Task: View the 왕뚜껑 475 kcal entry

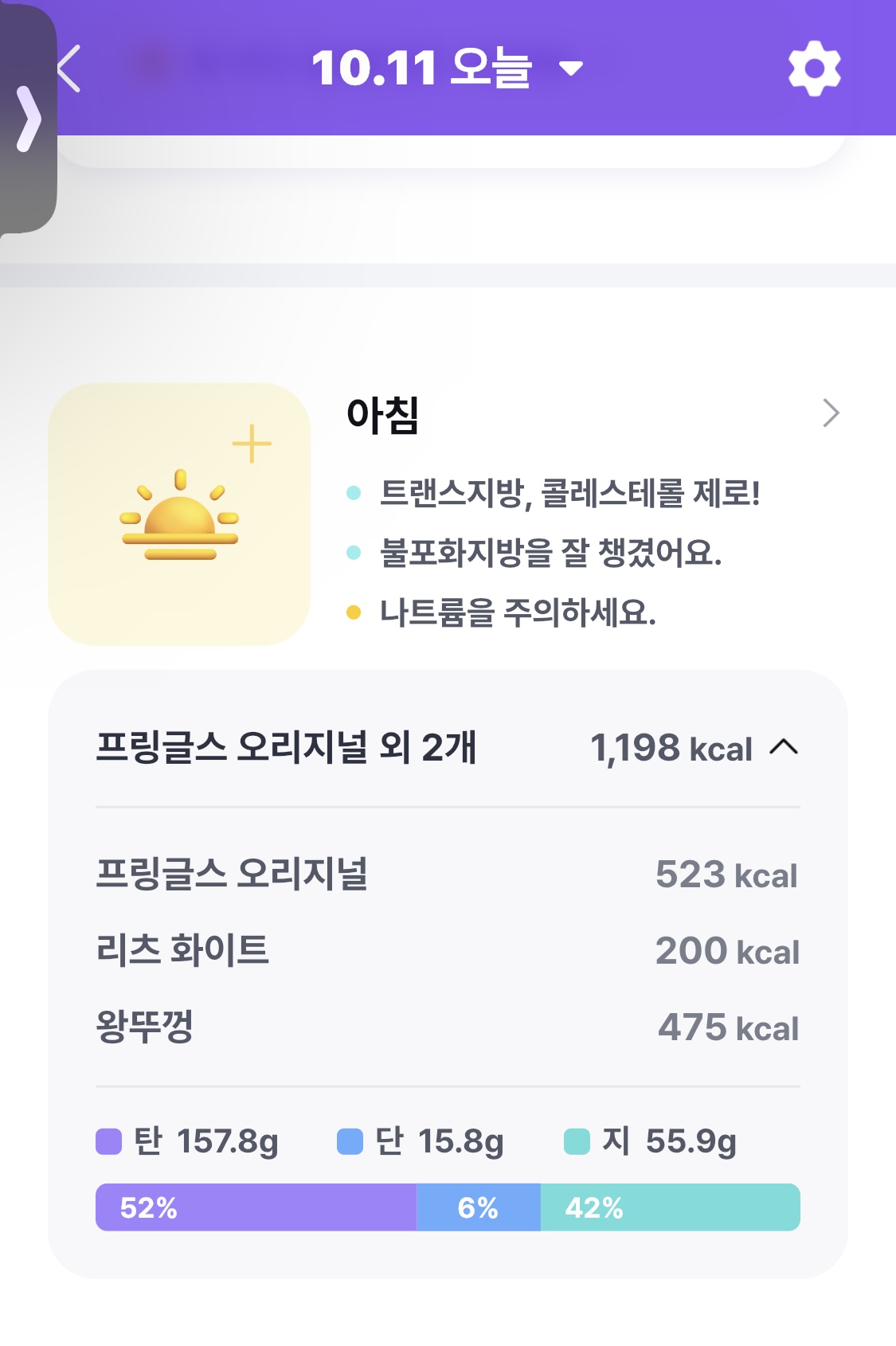Action: [448, 1027]
